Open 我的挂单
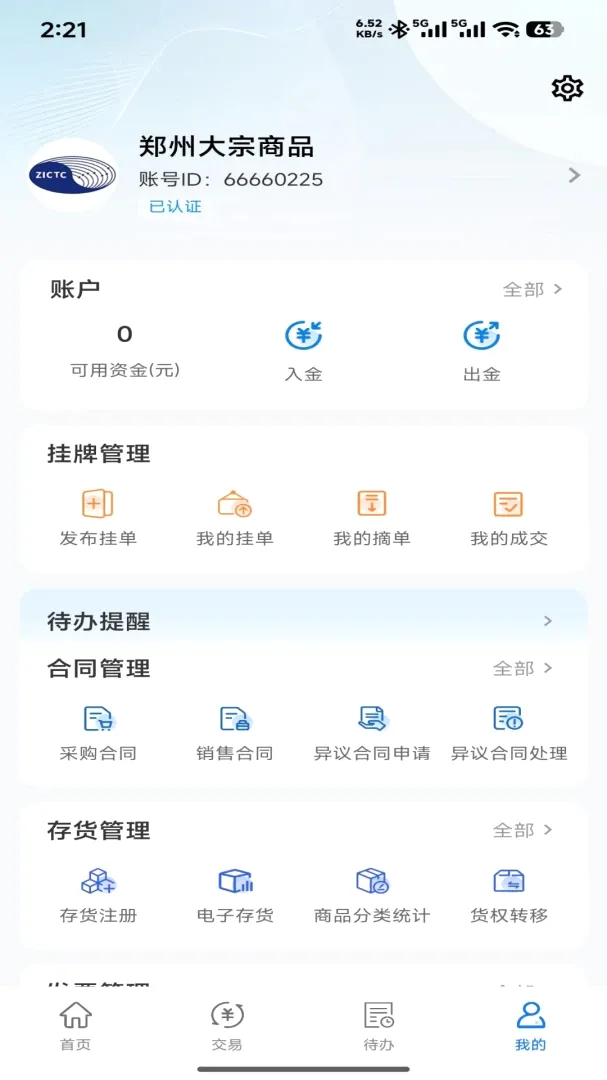 click(x=235, y=519)
